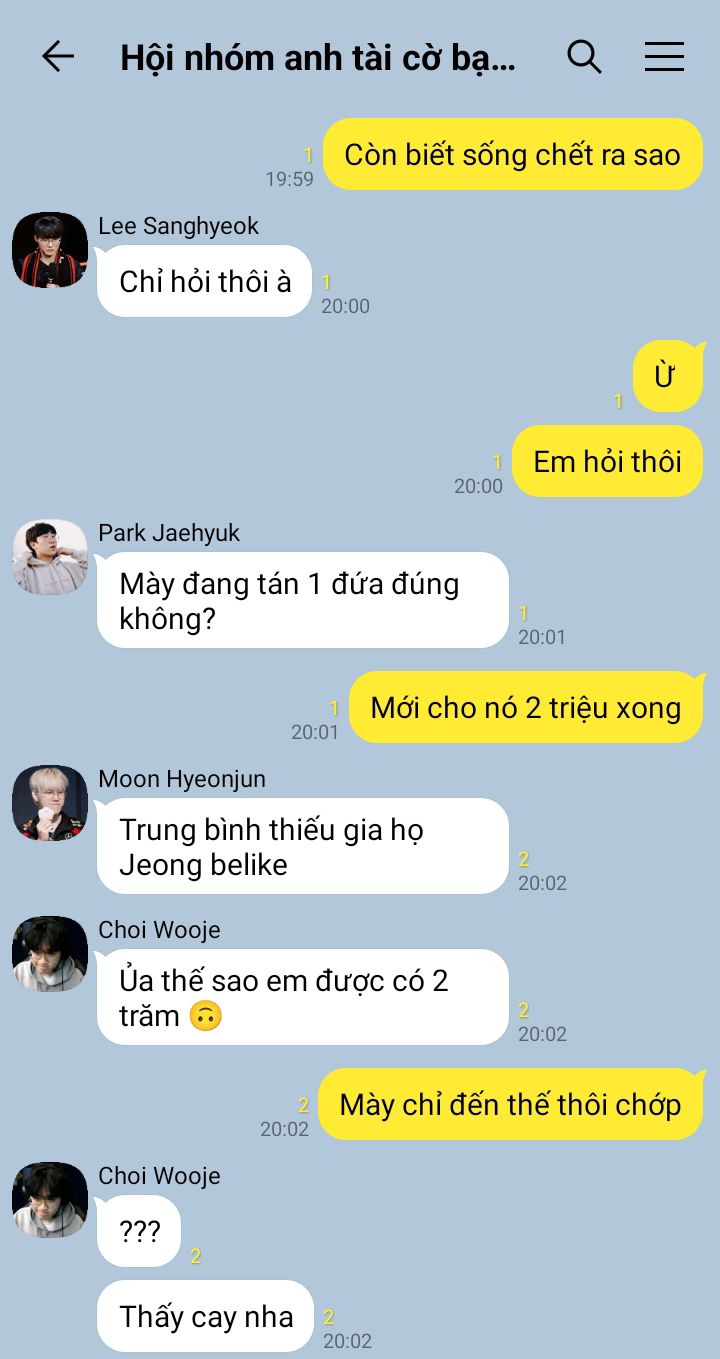The width and height of the screenshot is (720, 1359).
Task: Open the chat room menu
Action: click(x=664, y=57)
